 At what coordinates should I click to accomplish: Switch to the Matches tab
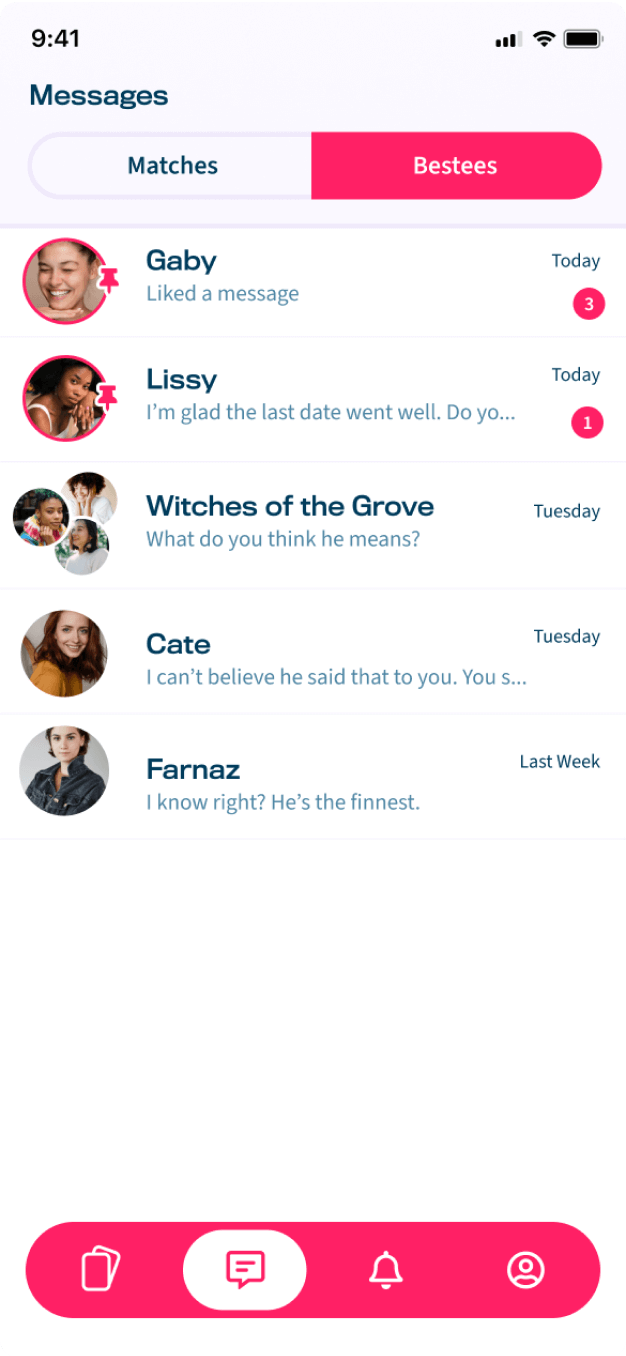(172, 166)
